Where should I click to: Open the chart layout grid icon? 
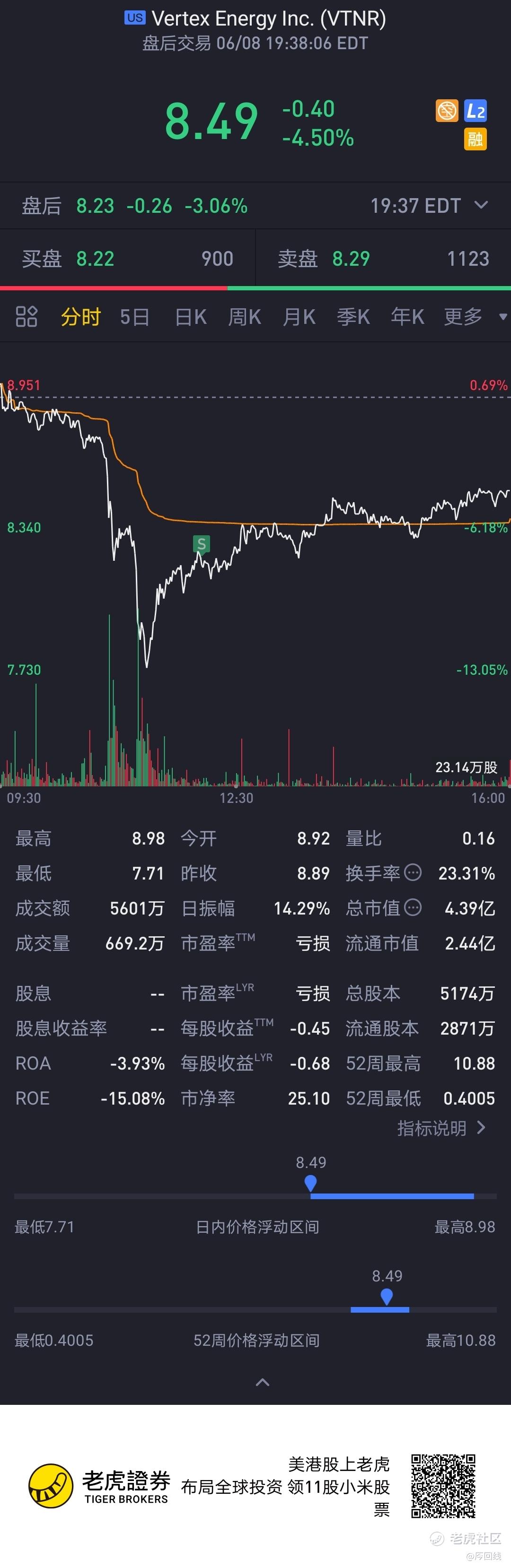(26, 316)
